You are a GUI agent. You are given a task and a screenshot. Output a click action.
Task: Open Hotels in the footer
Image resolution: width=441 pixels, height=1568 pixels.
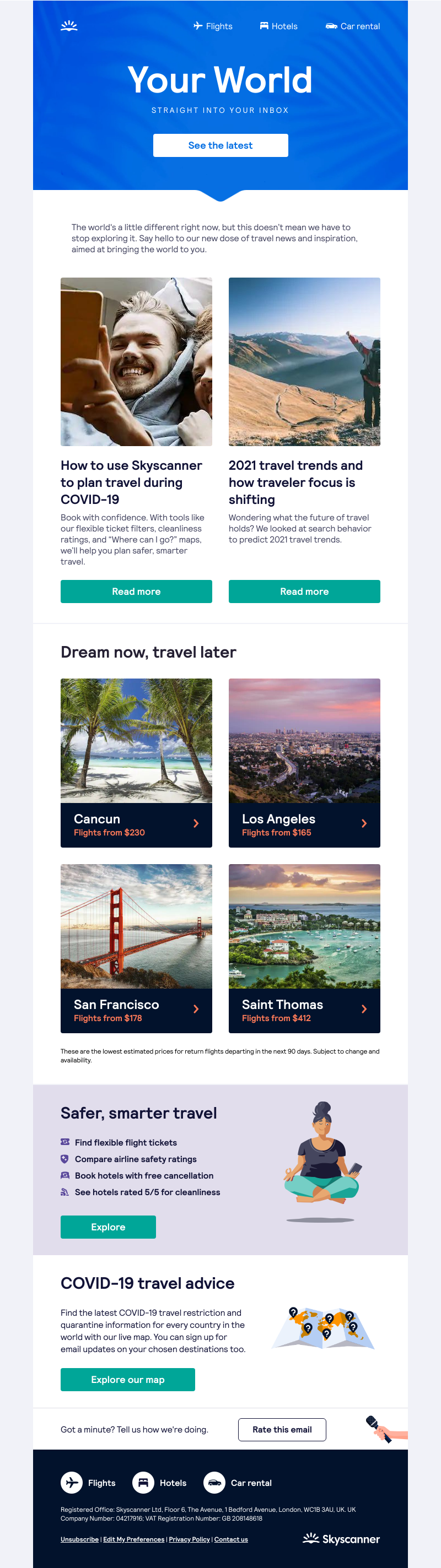pyautogui.click(x=160, y=1483)
